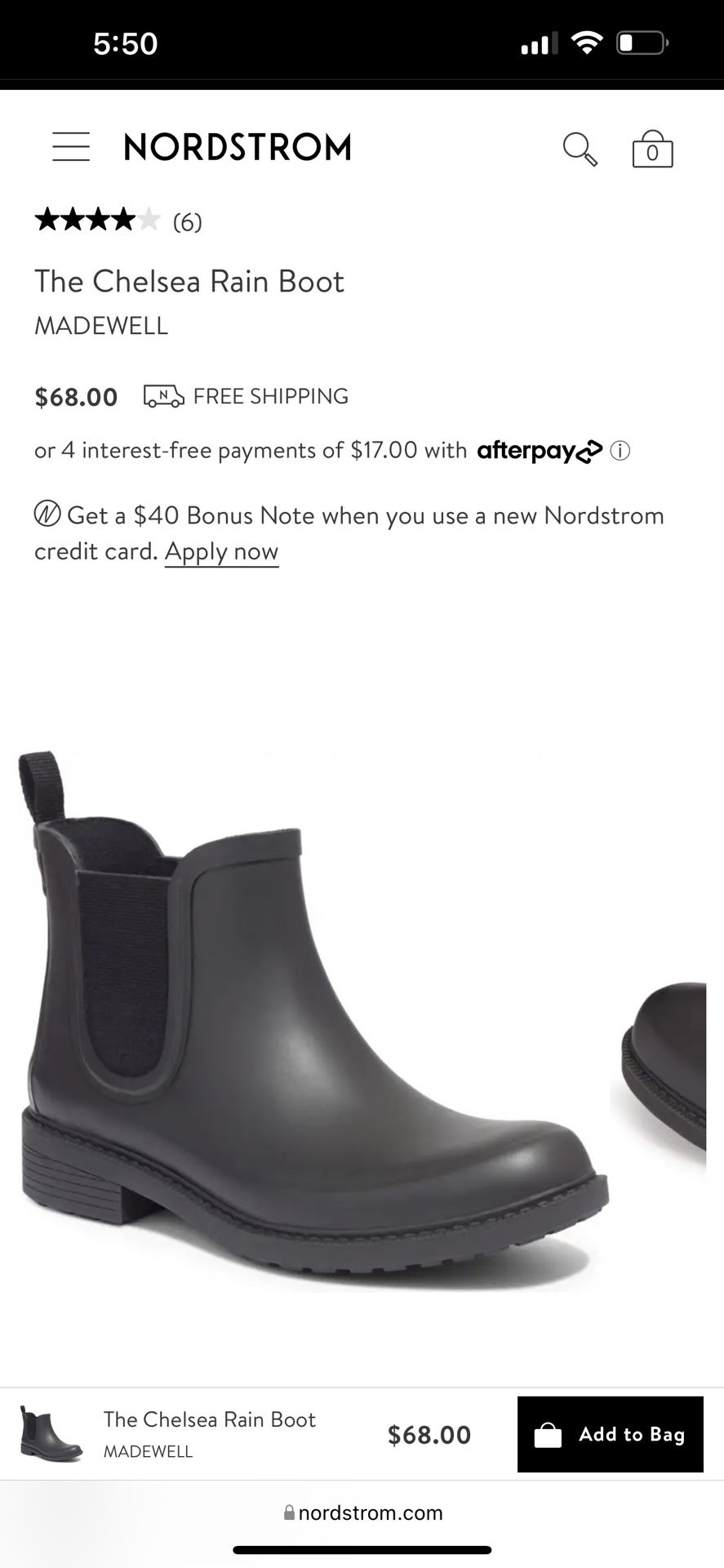This screenshot has width=724, height=1568.
Task: Open the hamburger menu
Action: coord(71,147)
